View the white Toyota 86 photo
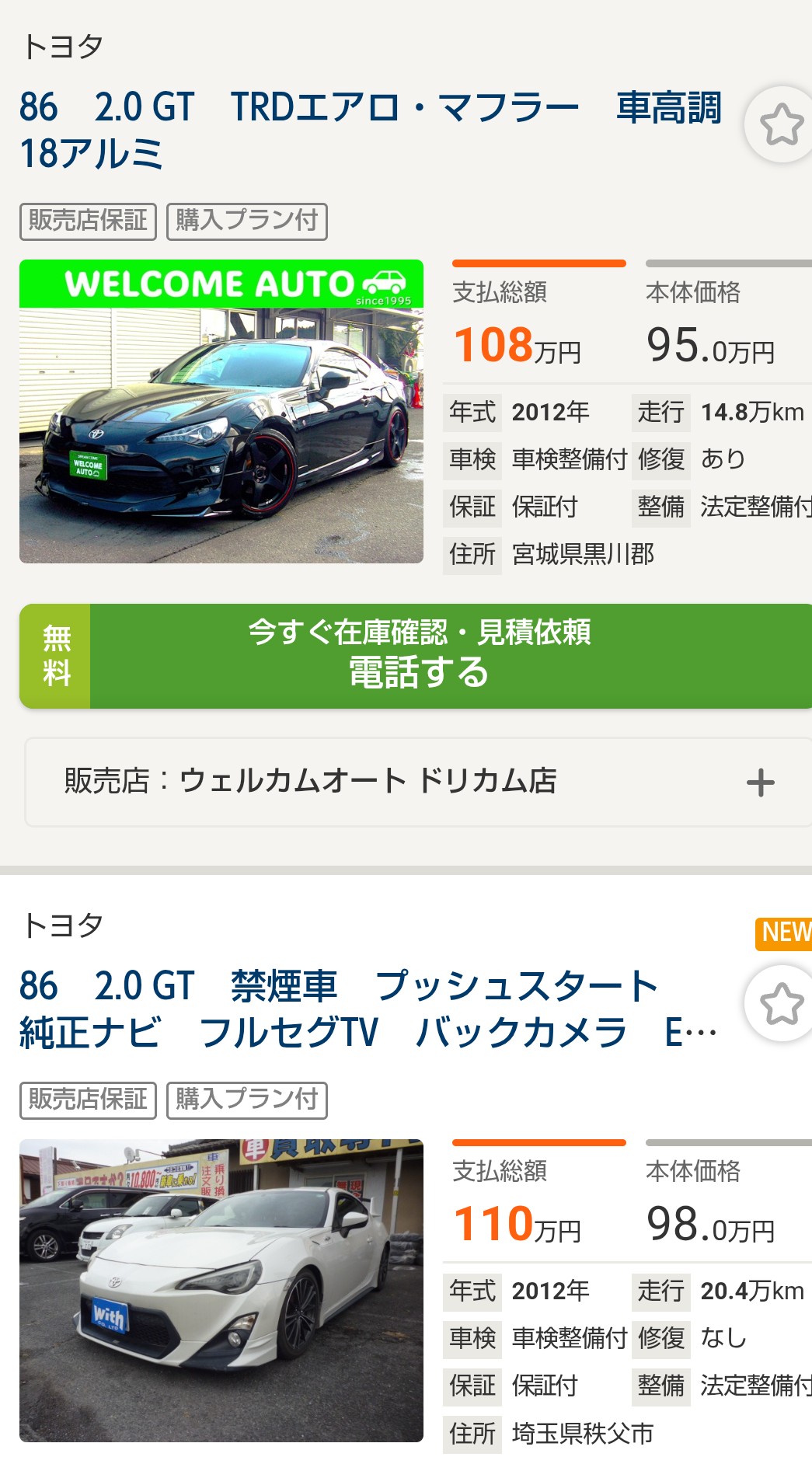The image size is (812, 1464). pyautogui.click(x=221, y=1291)
